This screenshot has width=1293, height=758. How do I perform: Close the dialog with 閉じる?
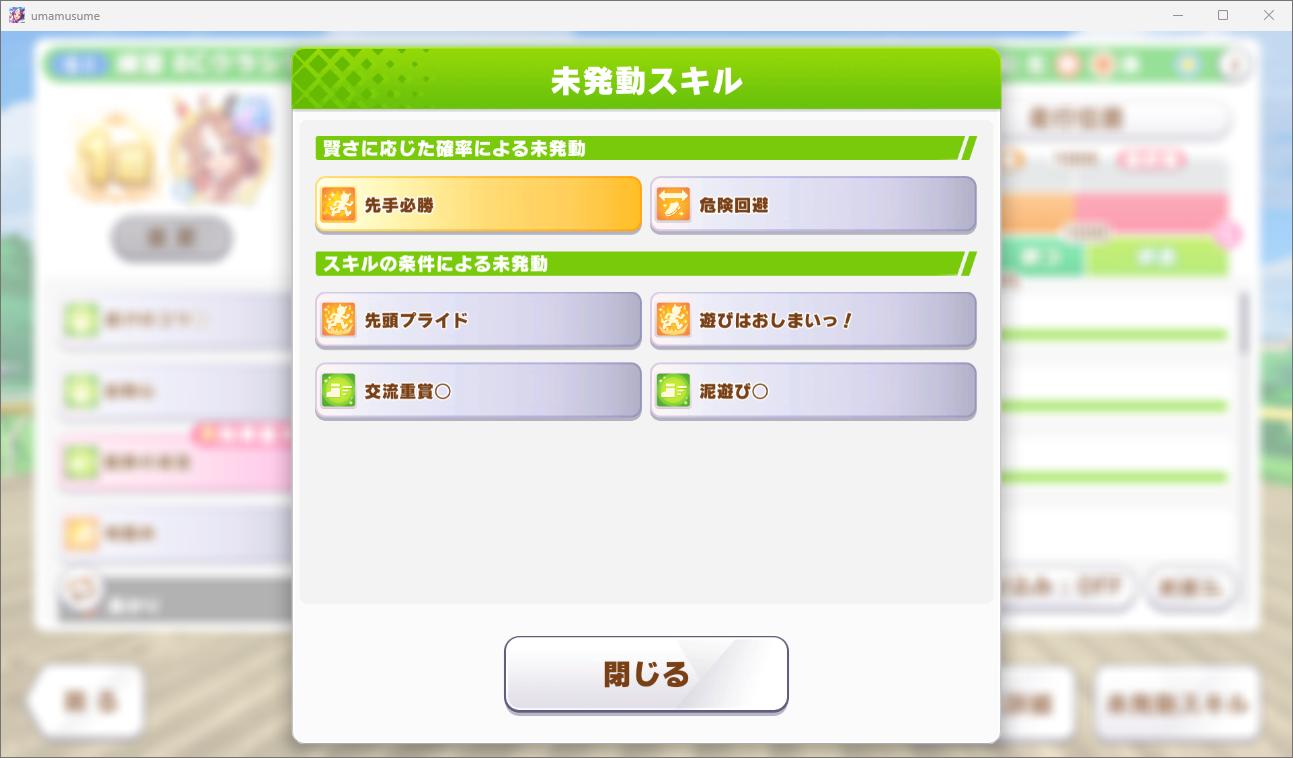click(646, 674)
